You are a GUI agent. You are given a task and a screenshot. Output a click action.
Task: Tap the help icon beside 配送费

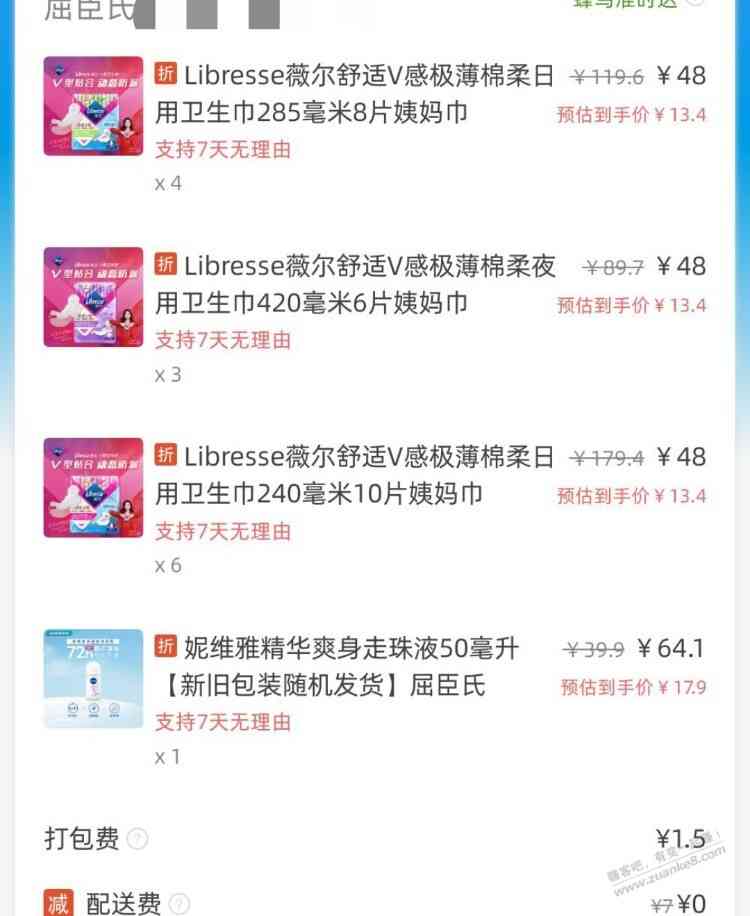(179, 904)
